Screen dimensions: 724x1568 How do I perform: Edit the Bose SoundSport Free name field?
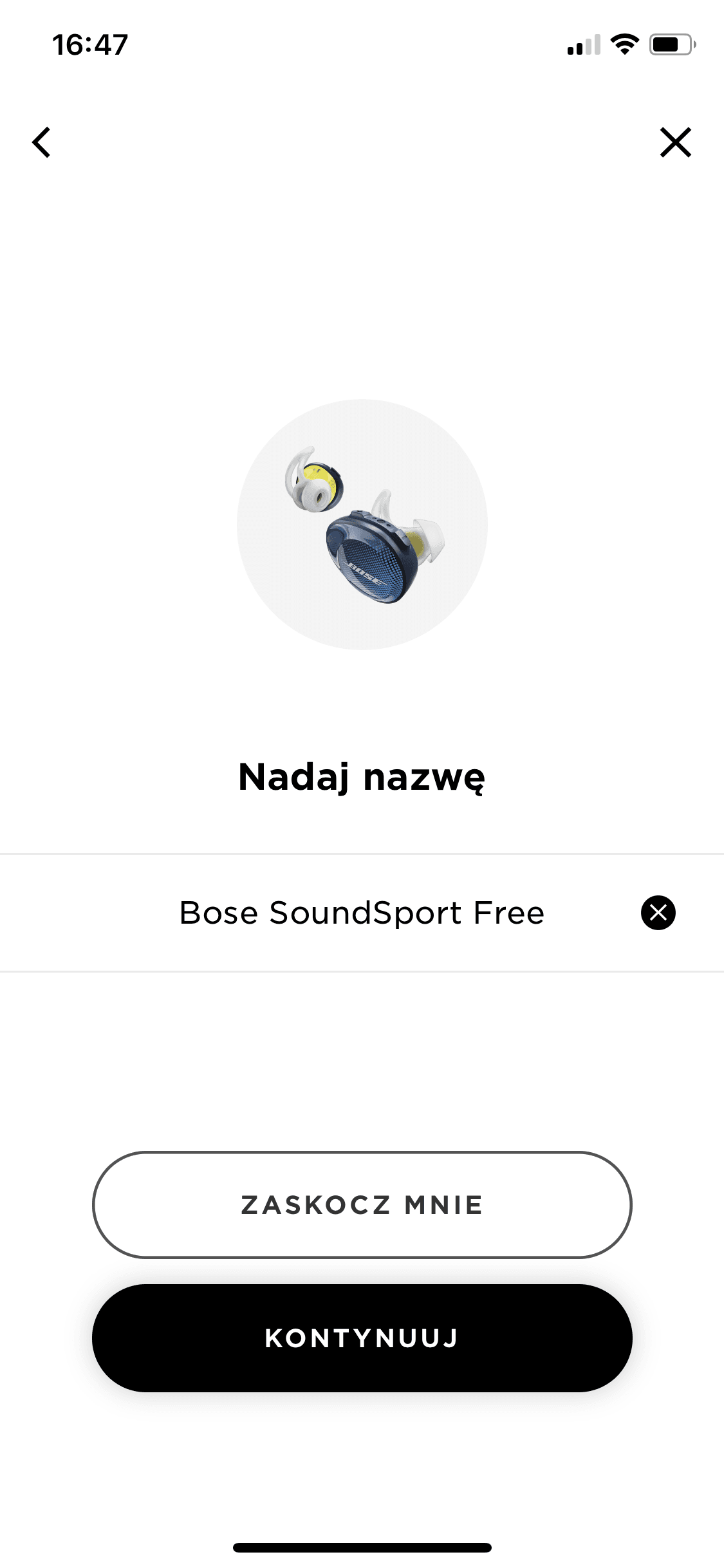click(x=362, y=912)
